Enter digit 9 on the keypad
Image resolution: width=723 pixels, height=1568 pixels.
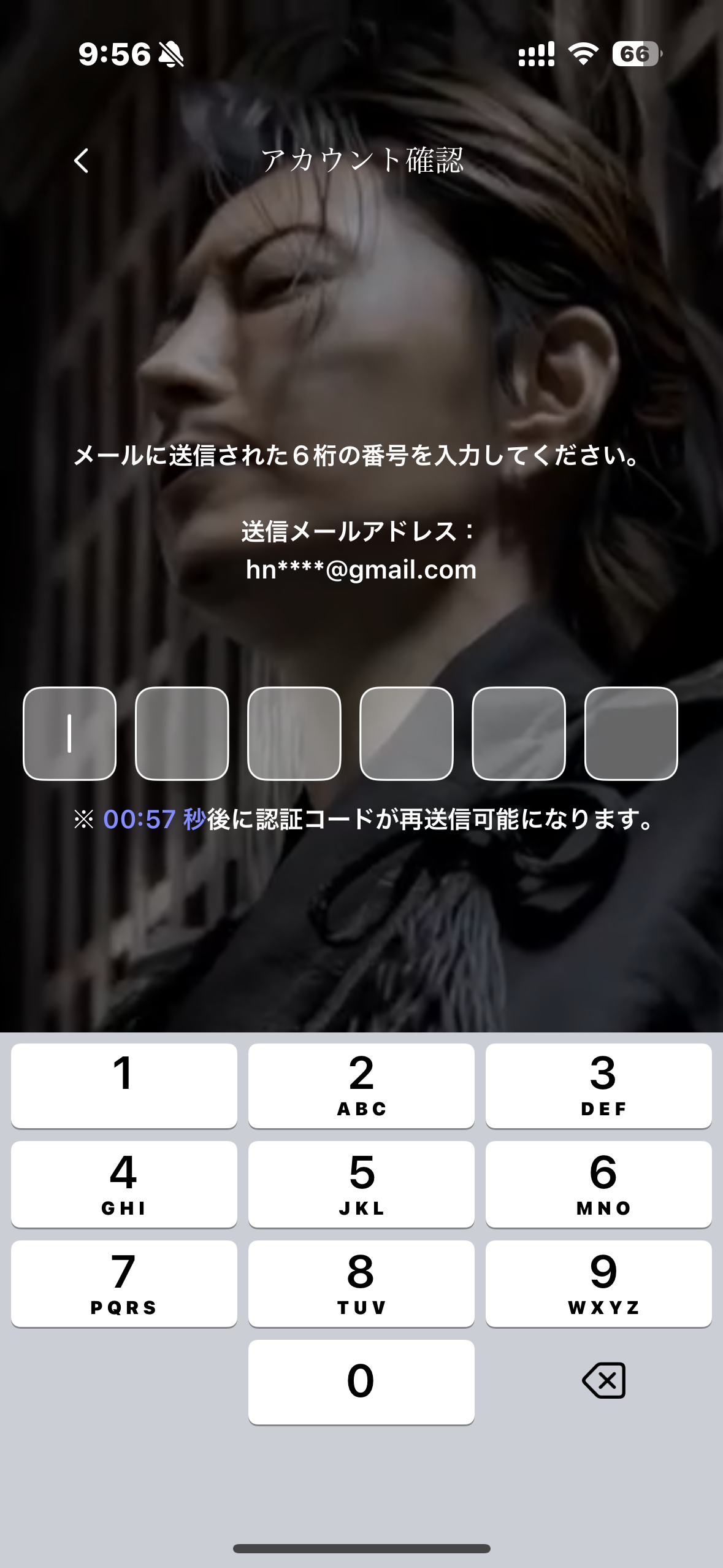point(599,1283)
